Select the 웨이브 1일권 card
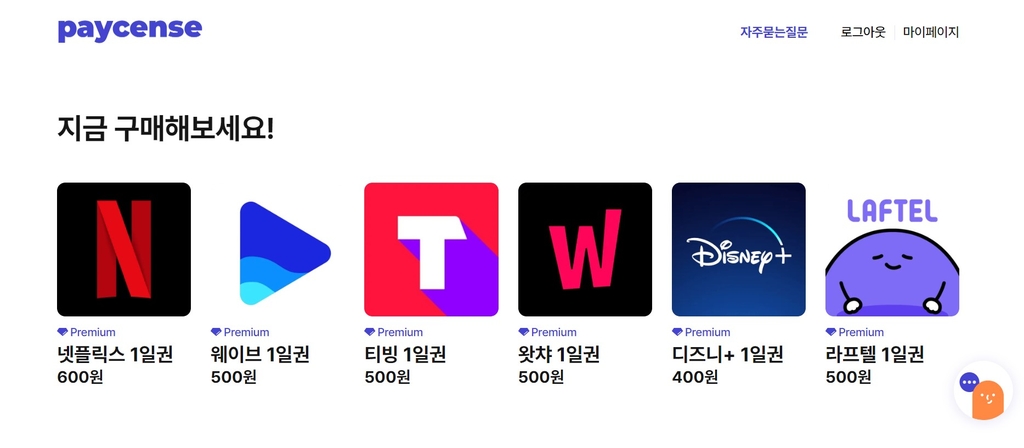The height and width of the screenshot is (448, 1024). click(277, 250)
